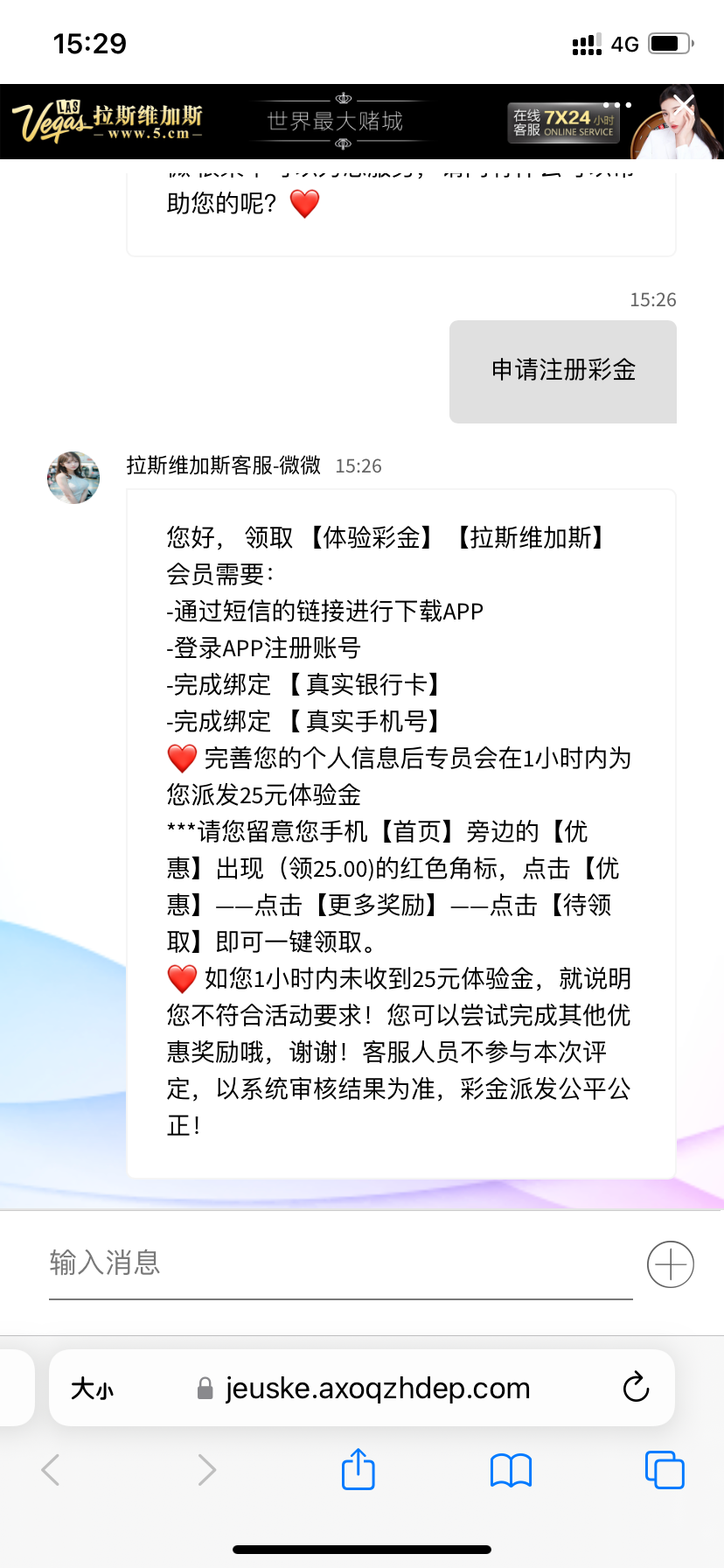Viewport: 724px width, 1568px height.
Task: Show all open browser tabs
Action: click(665, 1470)
